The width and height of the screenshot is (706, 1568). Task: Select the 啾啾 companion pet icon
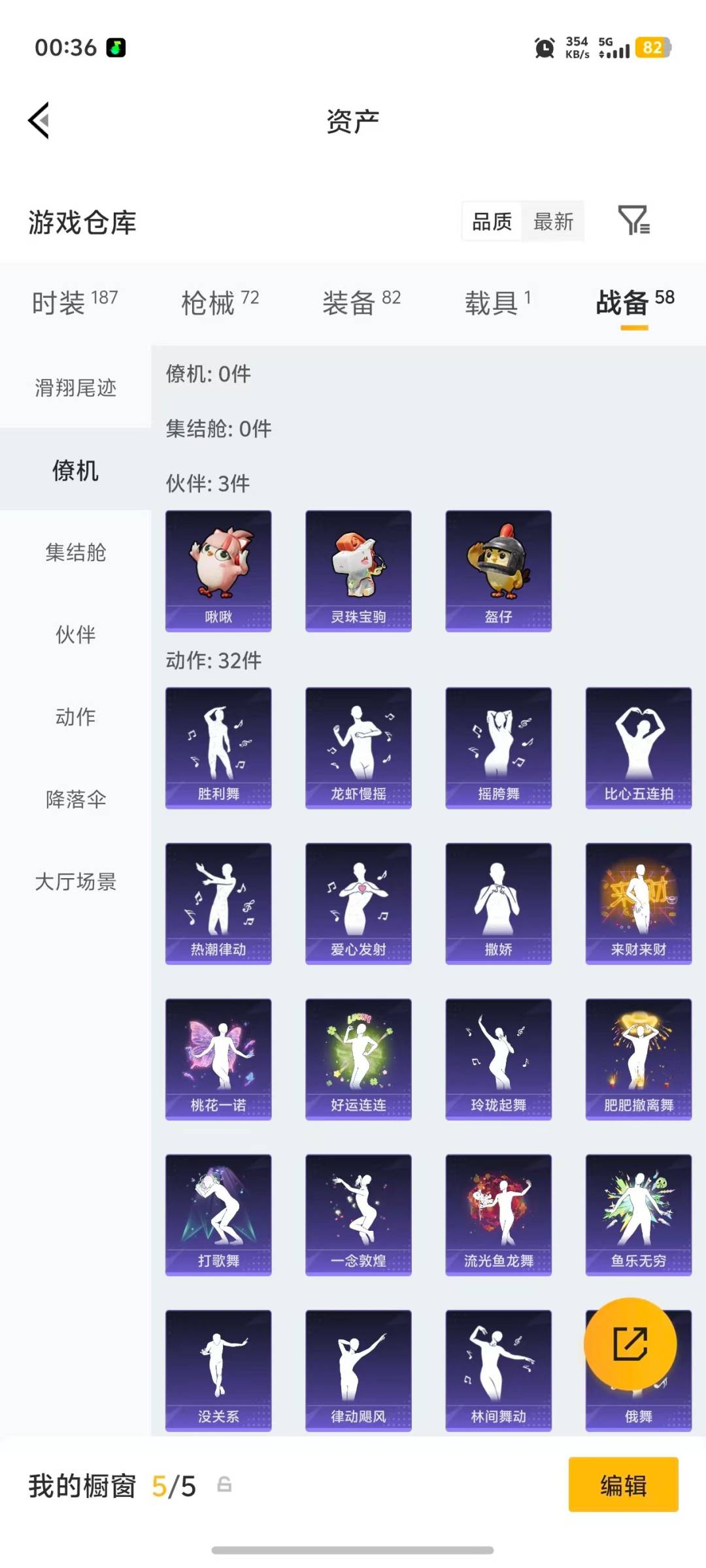tap(218, 568)
